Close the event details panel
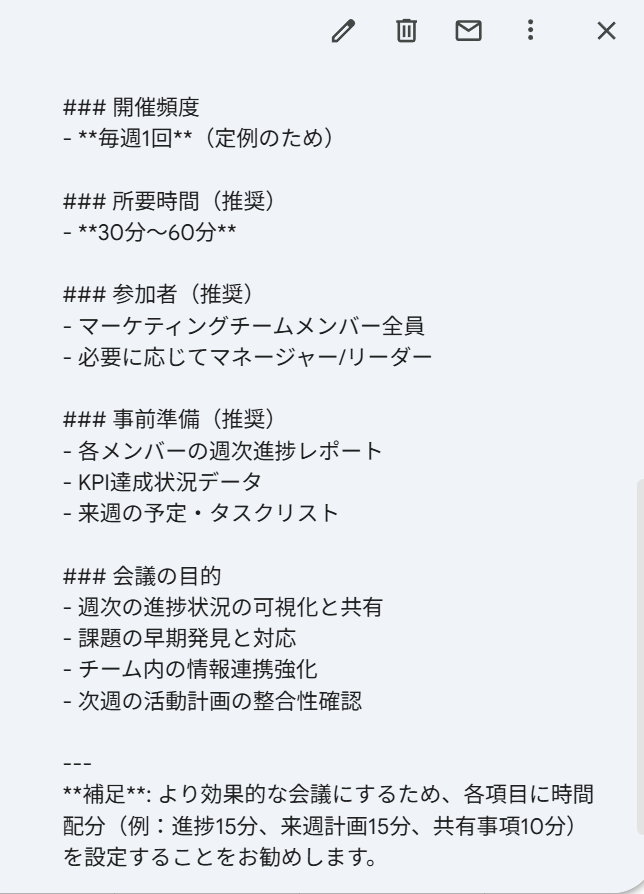The height and width of the screenshot is (894, 644). click(606, 32)
